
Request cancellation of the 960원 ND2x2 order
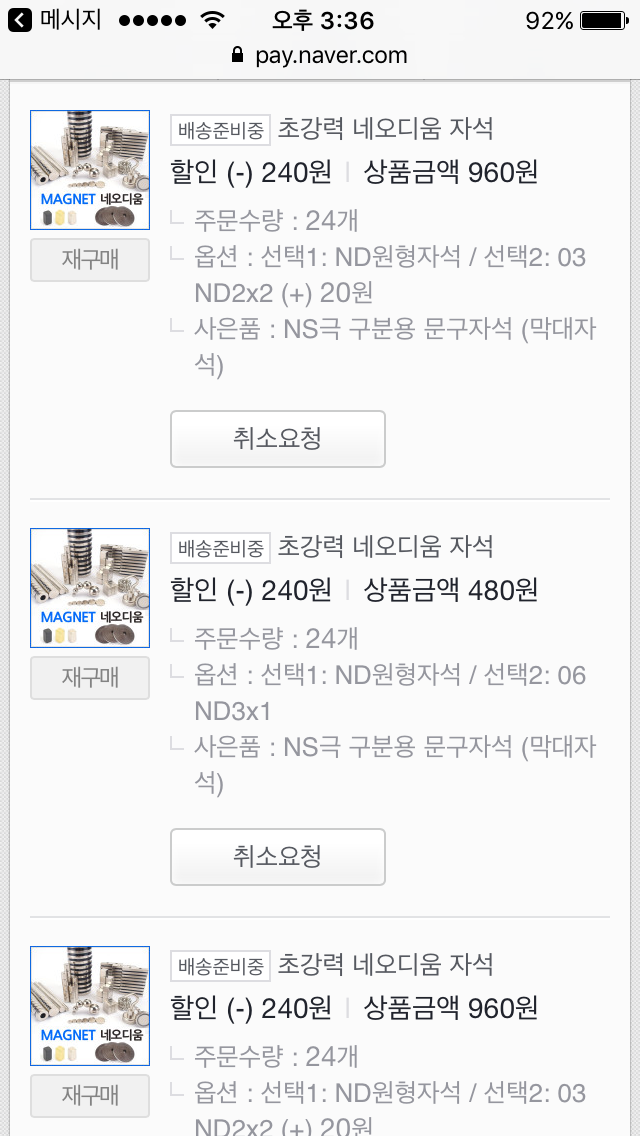click(277, 438)
